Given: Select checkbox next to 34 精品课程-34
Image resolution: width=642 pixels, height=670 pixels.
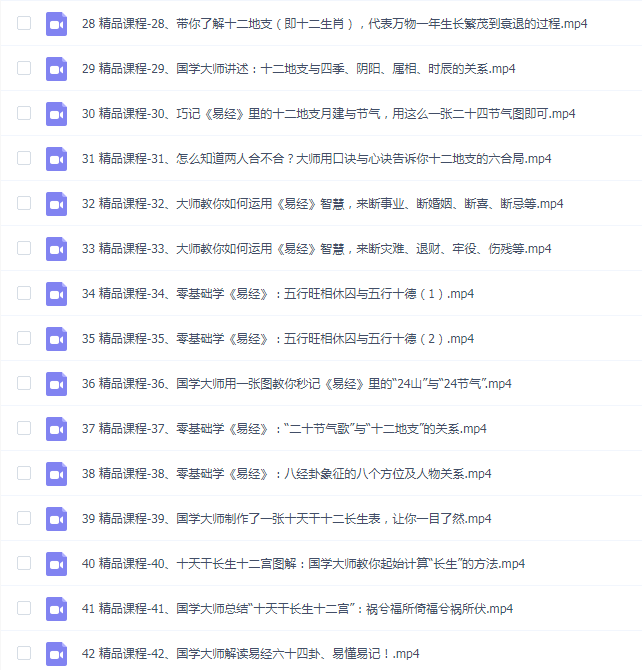Looking at the screenshot, I should click(x=24, y=293).
